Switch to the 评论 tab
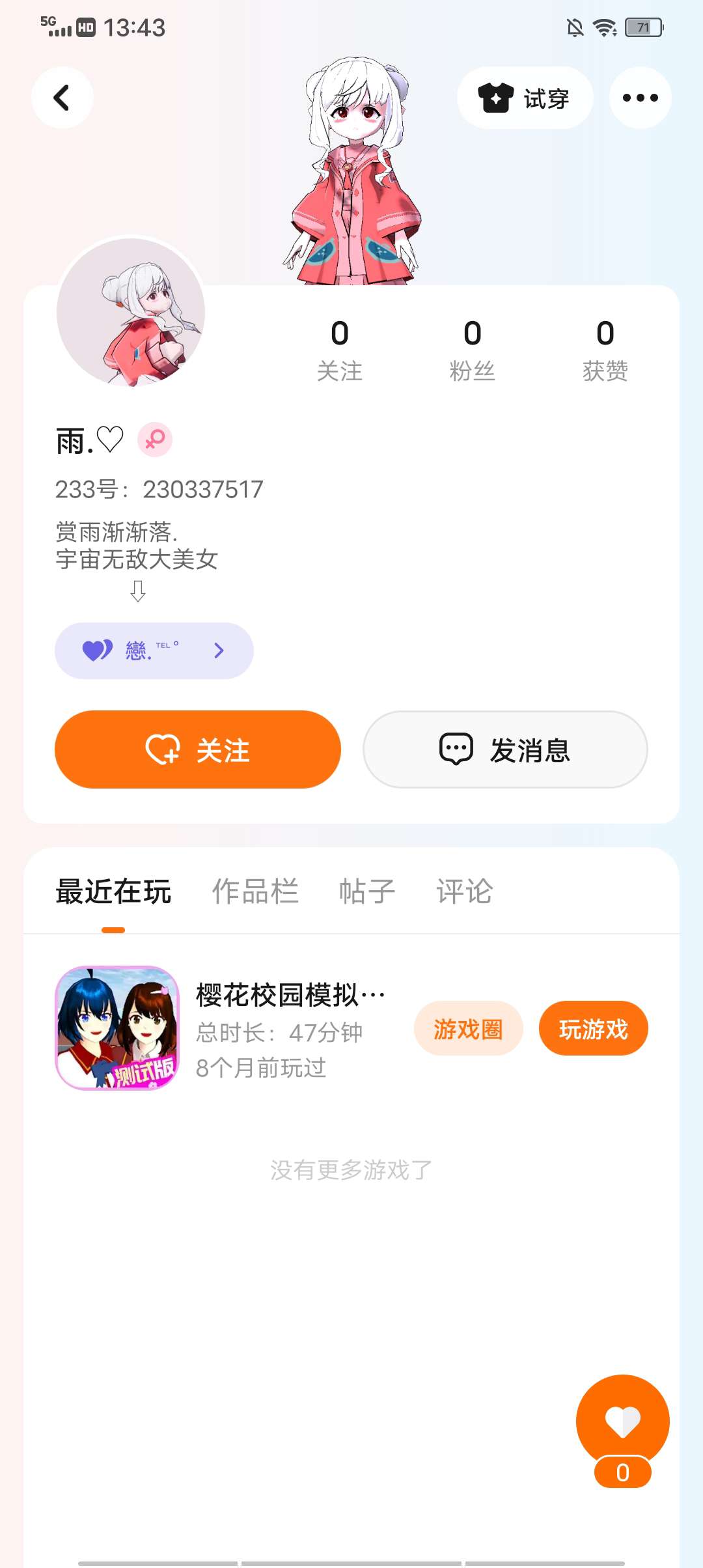Screen dimensions: 703x1568 (x=464, y=891)
